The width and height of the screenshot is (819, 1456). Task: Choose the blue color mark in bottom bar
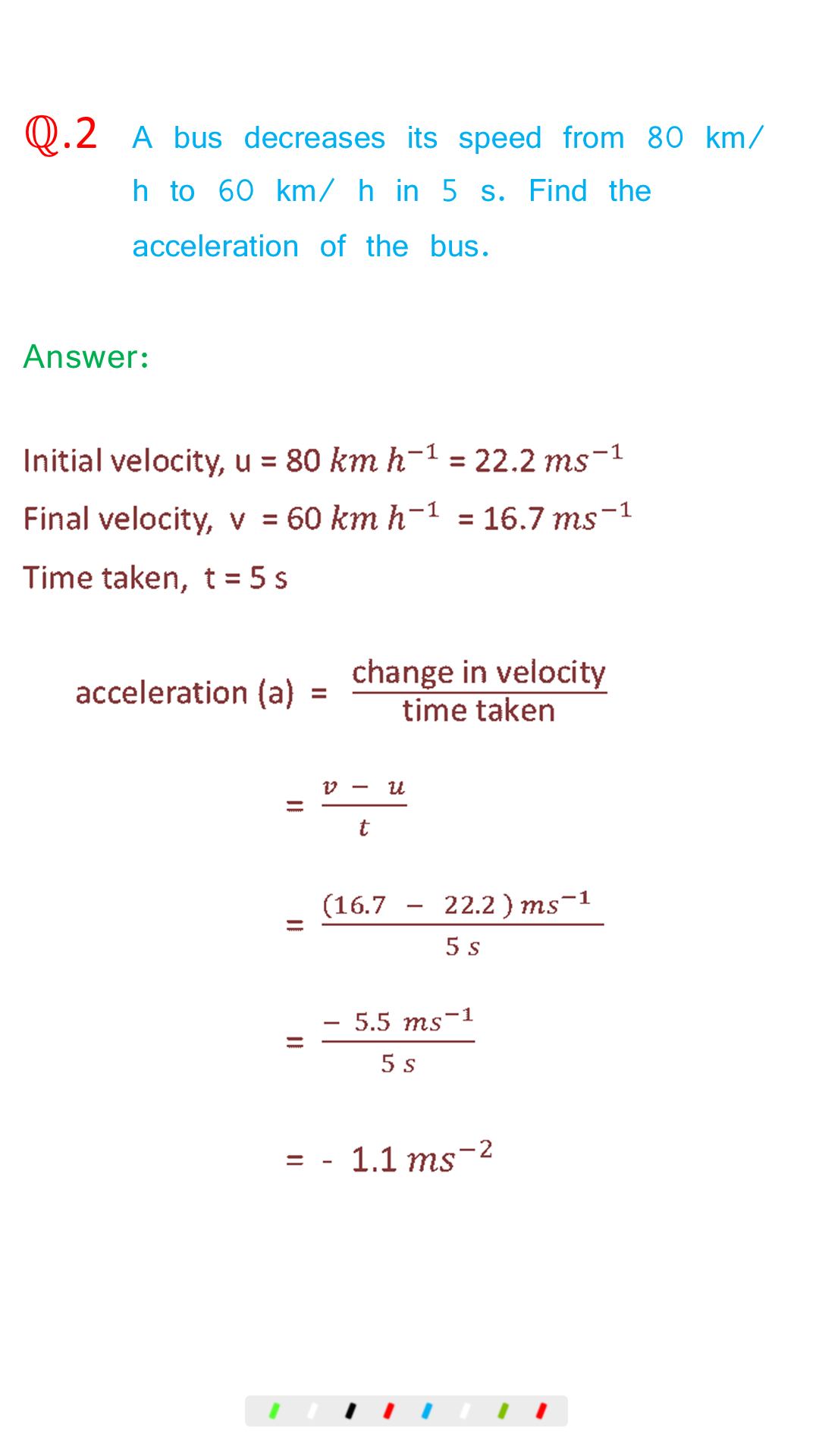[426, 1410]
